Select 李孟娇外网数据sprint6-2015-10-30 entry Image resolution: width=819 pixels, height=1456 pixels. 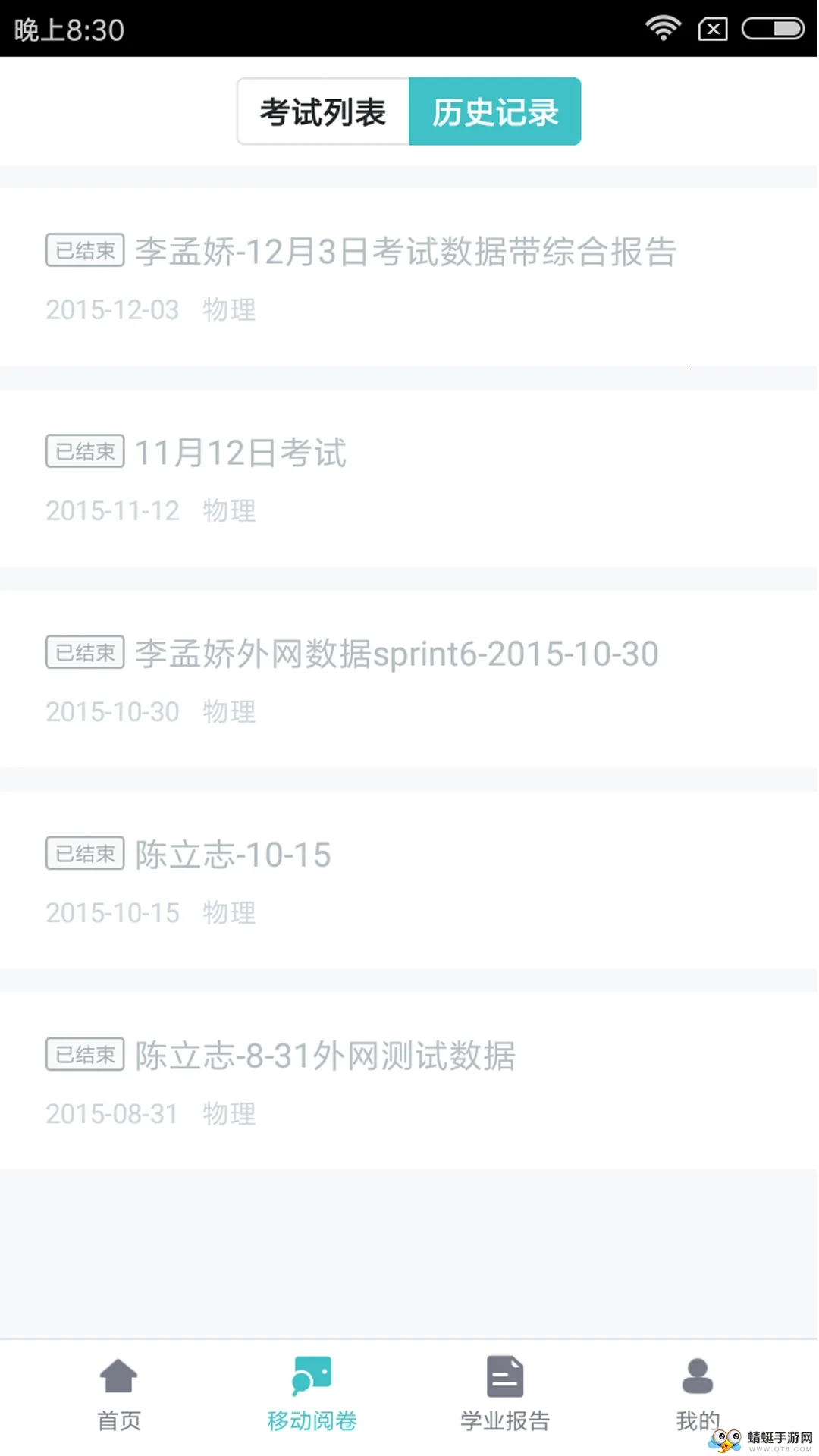pos(397,653)
